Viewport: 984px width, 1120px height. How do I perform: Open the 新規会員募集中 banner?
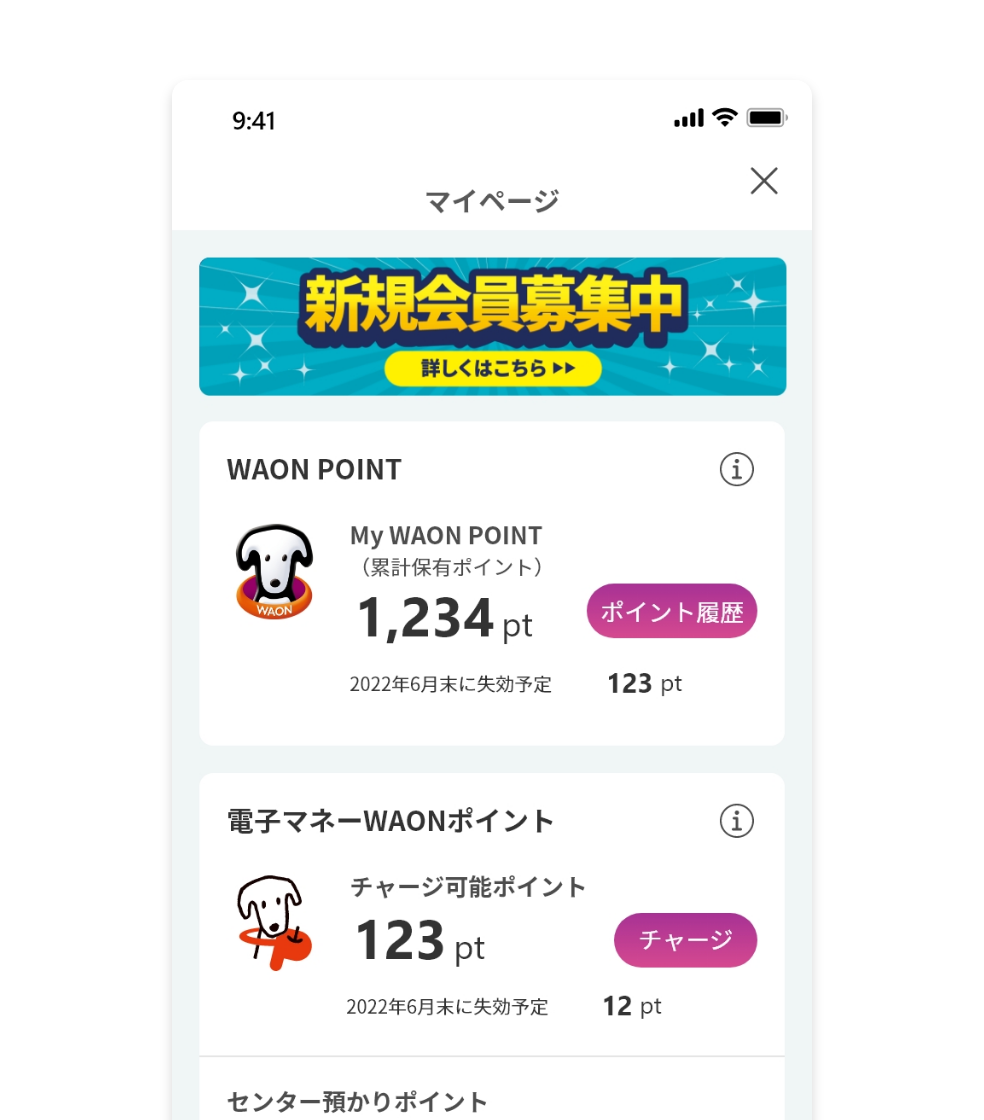pos(492,326)
